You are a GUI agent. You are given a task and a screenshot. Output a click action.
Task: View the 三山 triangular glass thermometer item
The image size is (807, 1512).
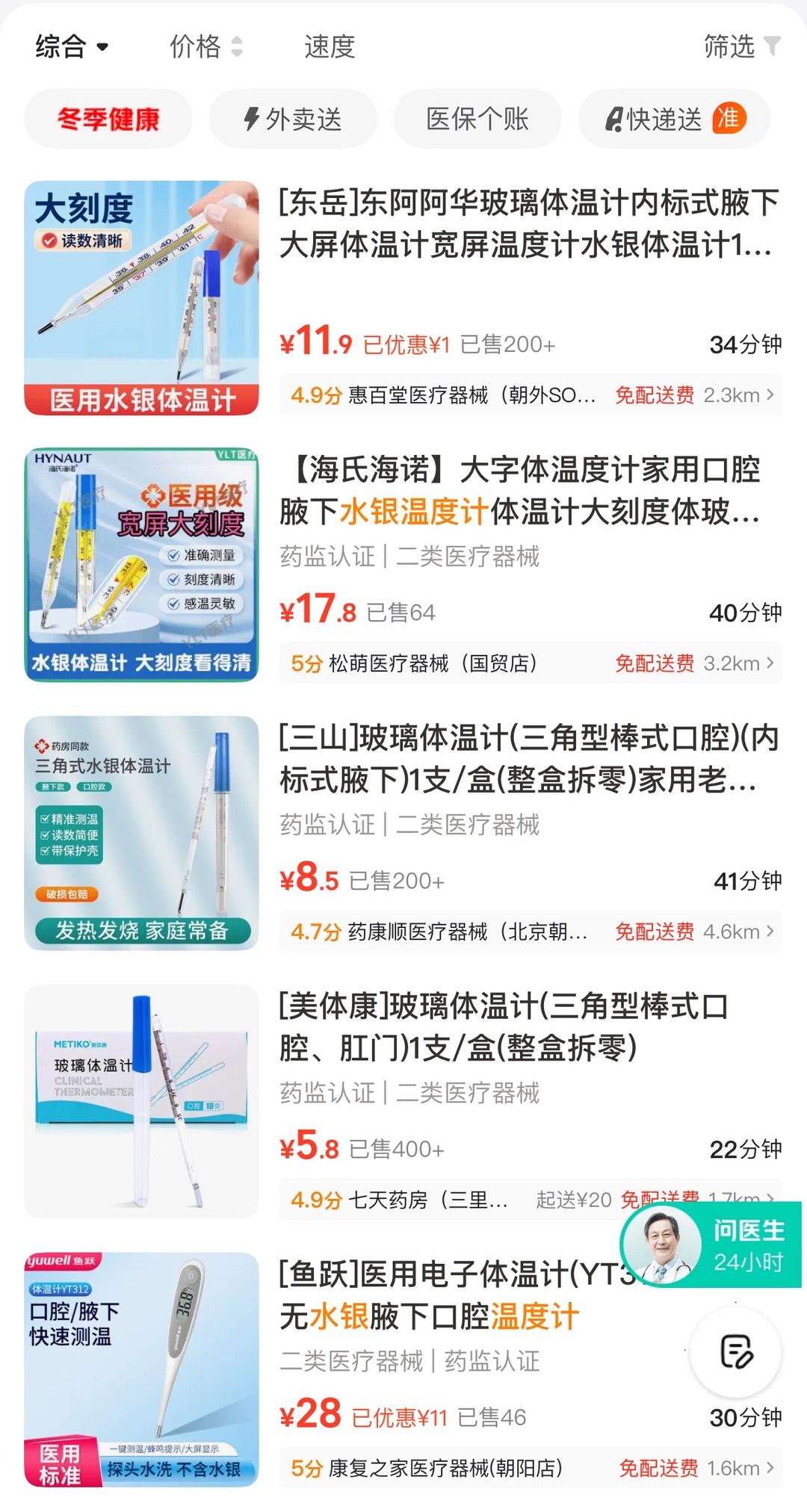(x=528, y=758)
